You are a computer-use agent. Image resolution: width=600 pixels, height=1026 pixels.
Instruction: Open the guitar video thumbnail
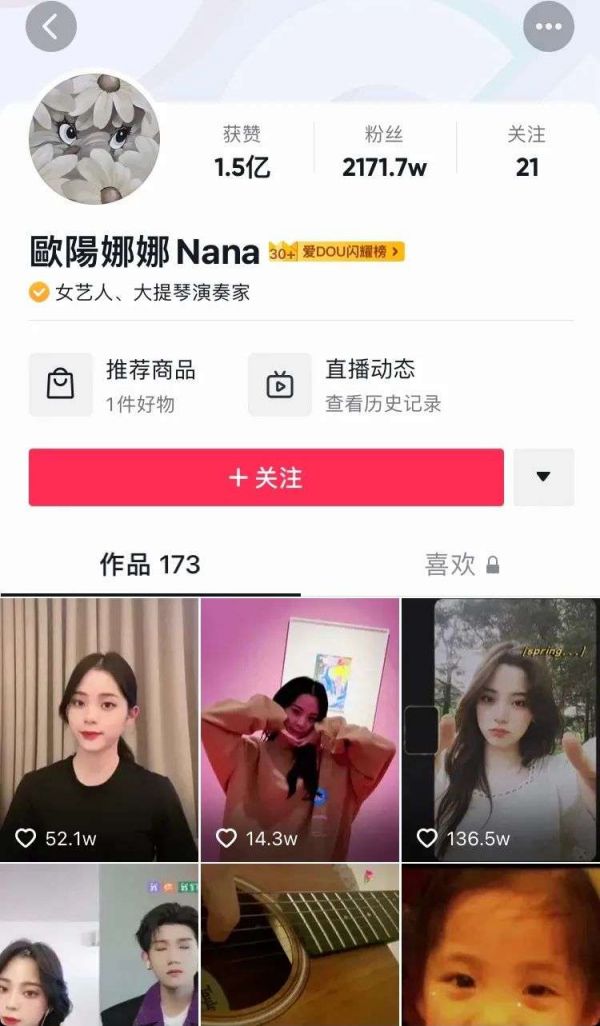tap(300, 946)
